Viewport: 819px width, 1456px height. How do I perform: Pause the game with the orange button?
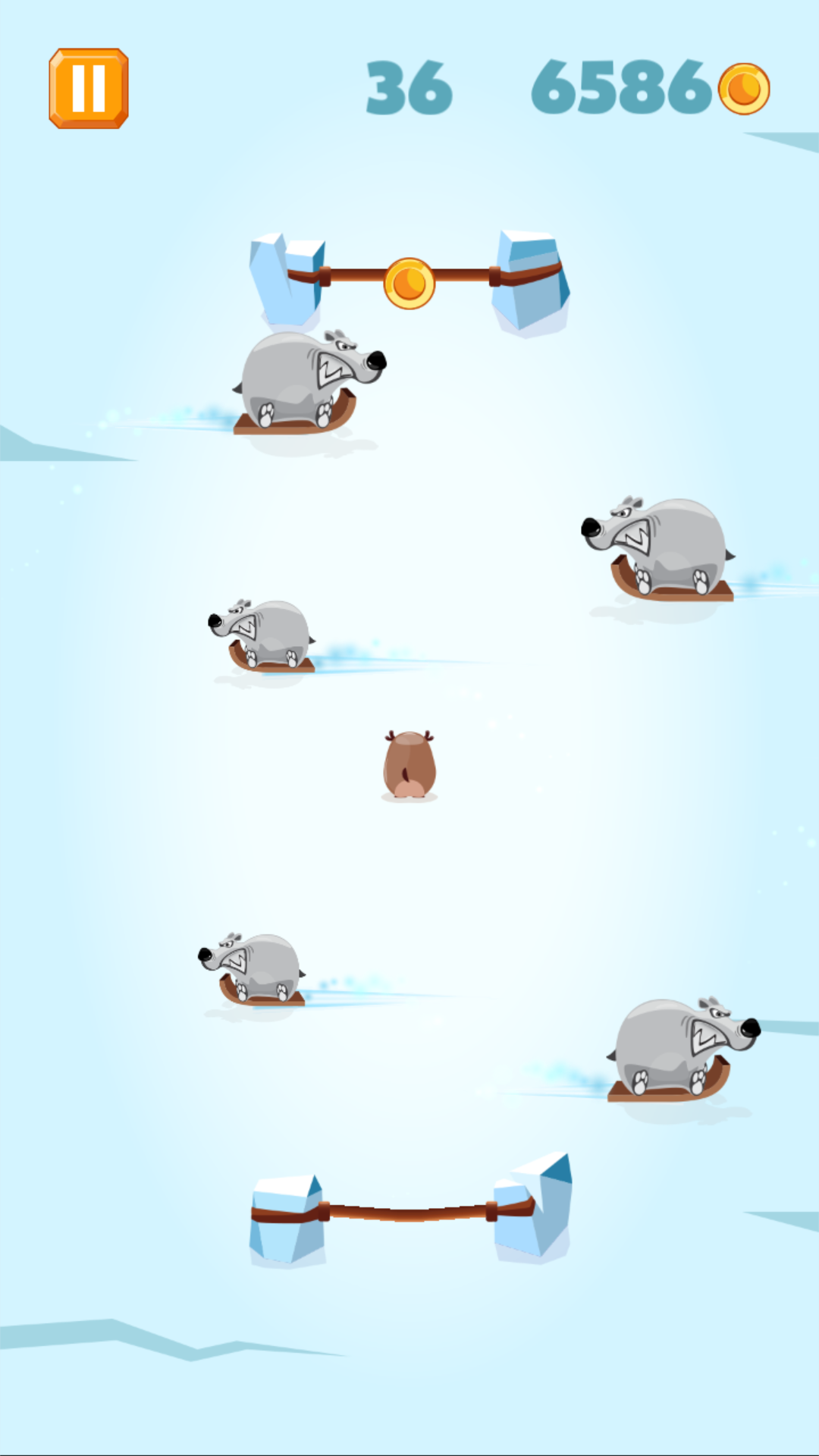(x=89, y=89)
